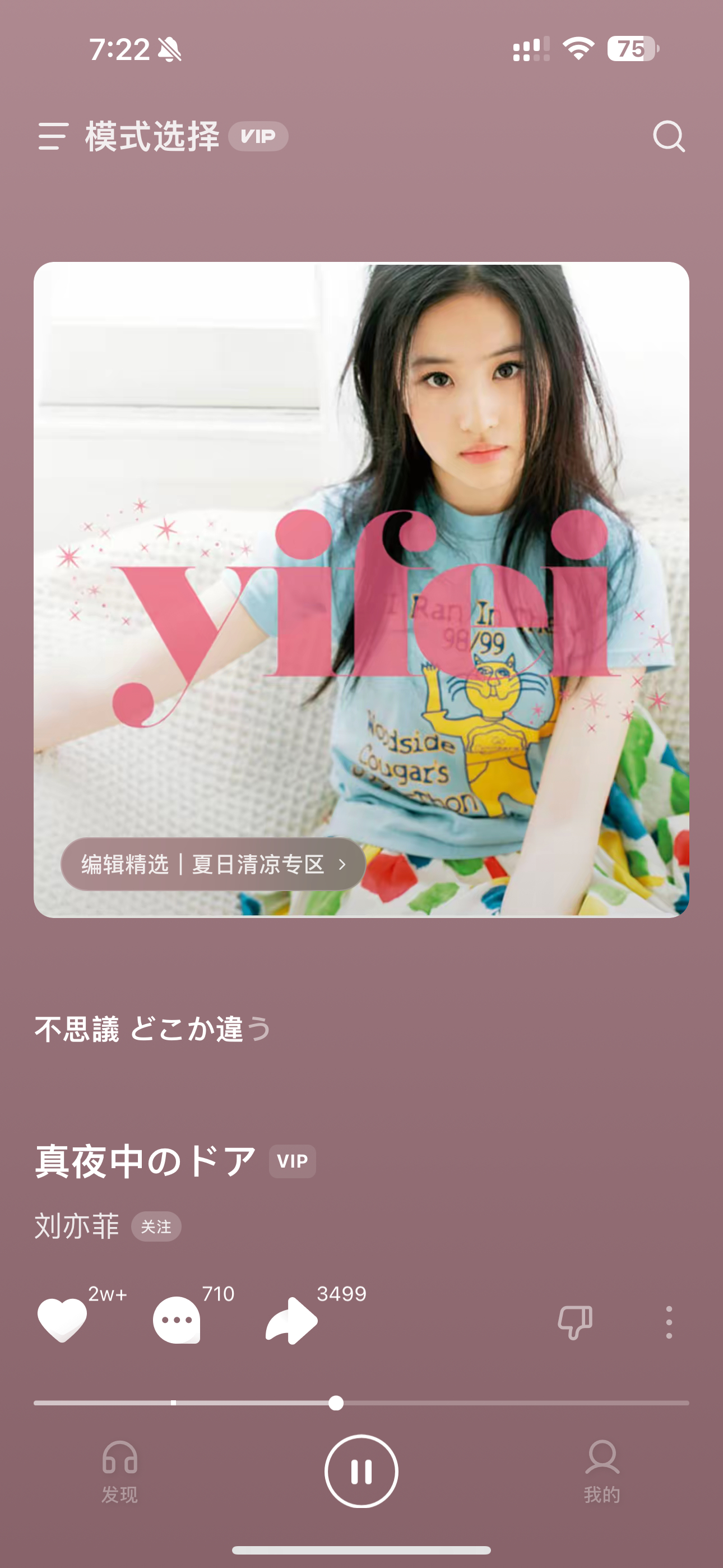
Task: Open the 模式选择 mode menu
Action: pyautogui.click(x=152, y=136)
